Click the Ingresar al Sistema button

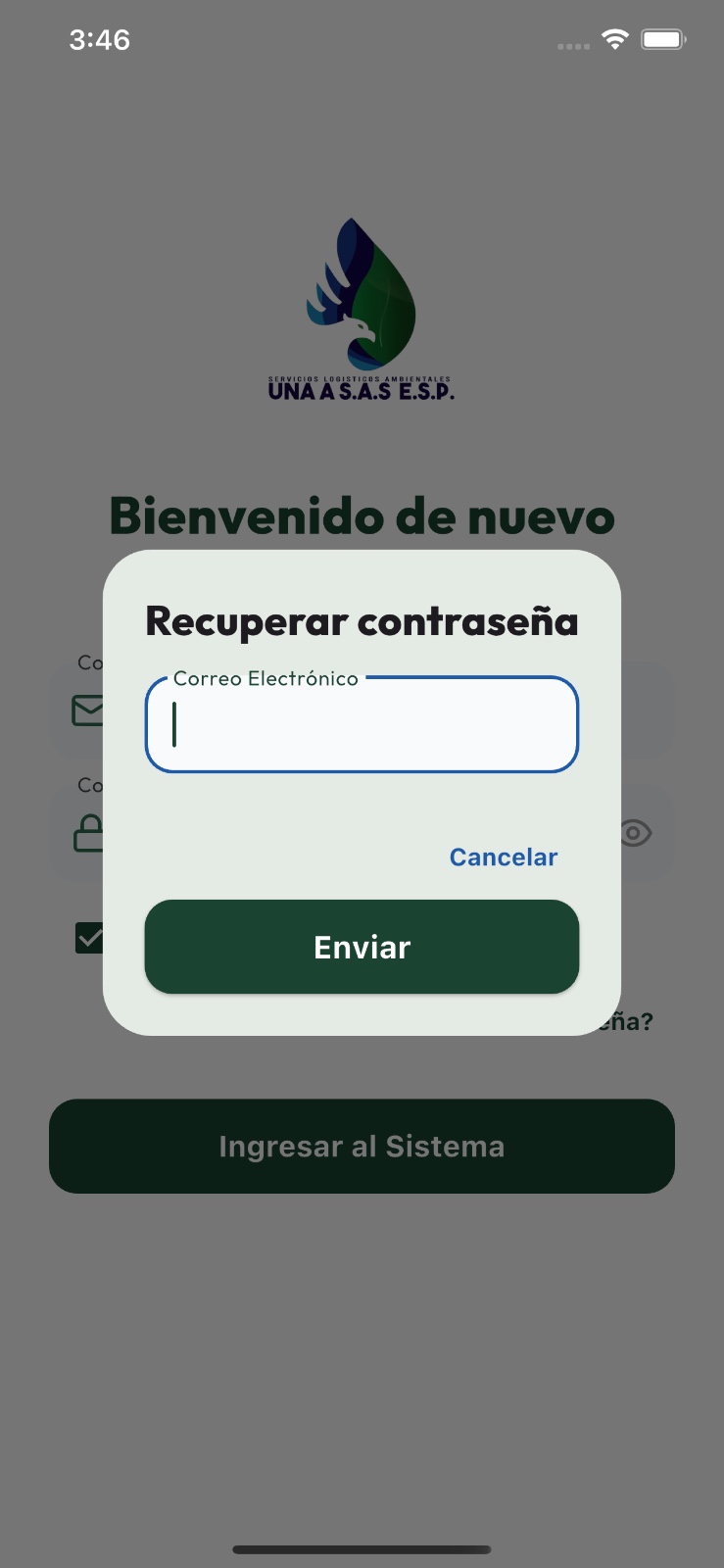(x=362, y=1146)
